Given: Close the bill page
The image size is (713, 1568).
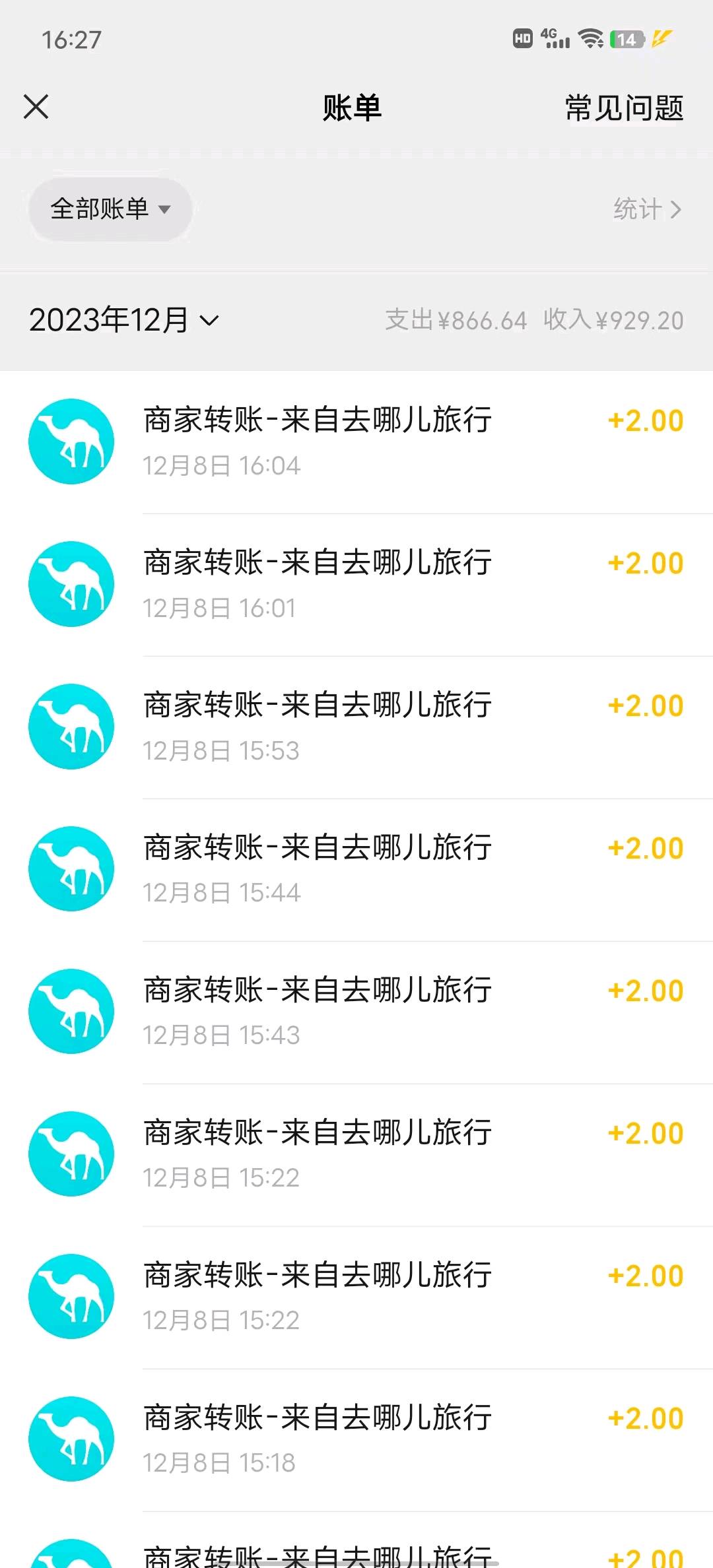Looking at the screenshot, I should pos(36,107).
